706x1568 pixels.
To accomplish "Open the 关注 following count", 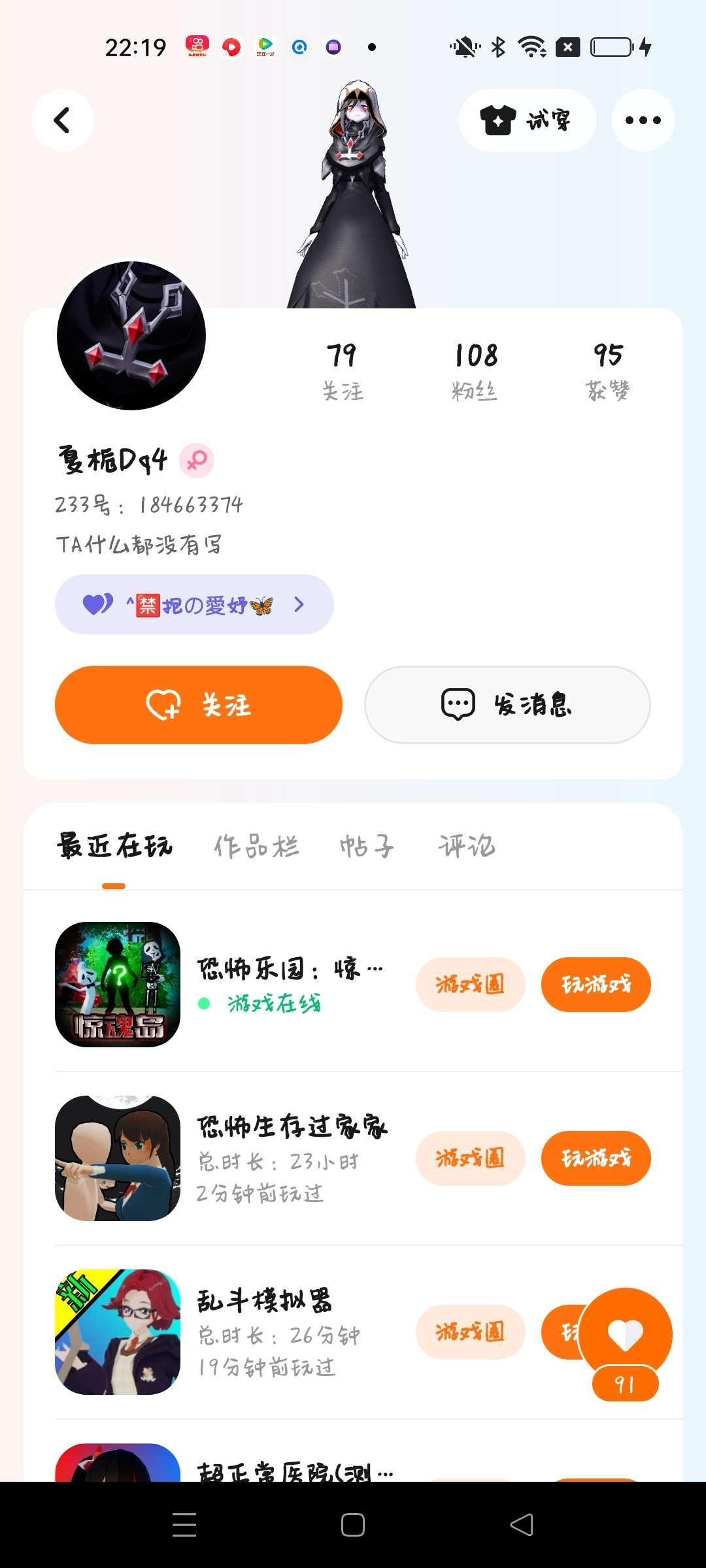I will point(343,371).
